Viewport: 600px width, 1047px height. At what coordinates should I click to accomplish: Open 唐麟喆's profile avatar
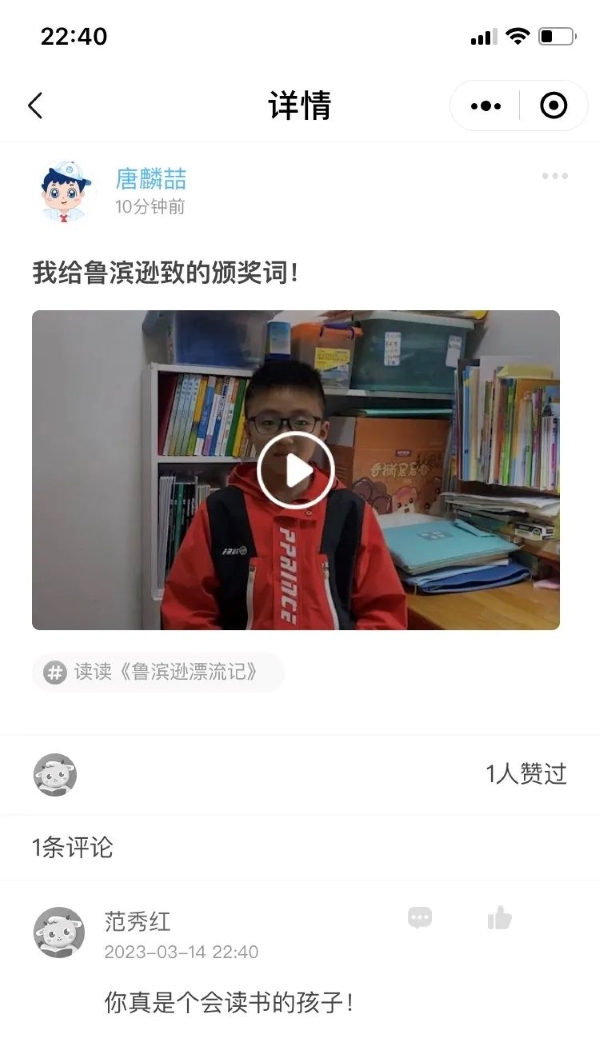click(x=65, y=191)
